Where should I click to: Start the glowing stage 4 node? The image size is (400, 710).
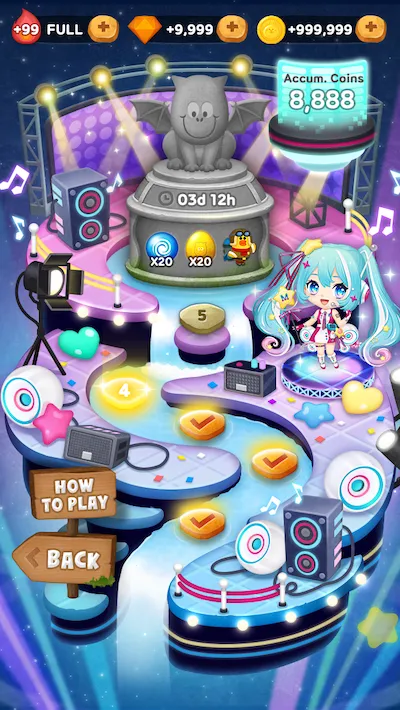click(x=124, y=390)
